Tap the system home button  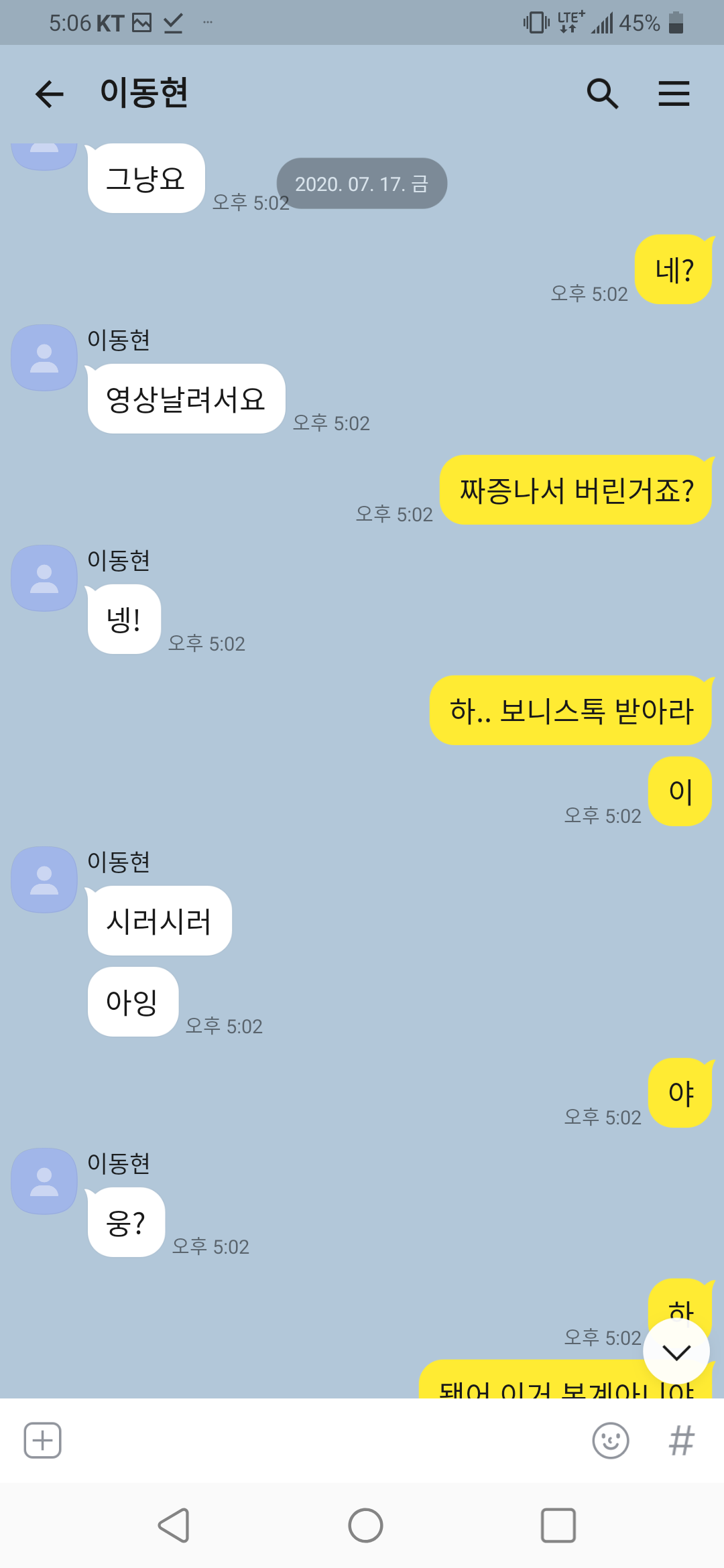[365, 1526]
